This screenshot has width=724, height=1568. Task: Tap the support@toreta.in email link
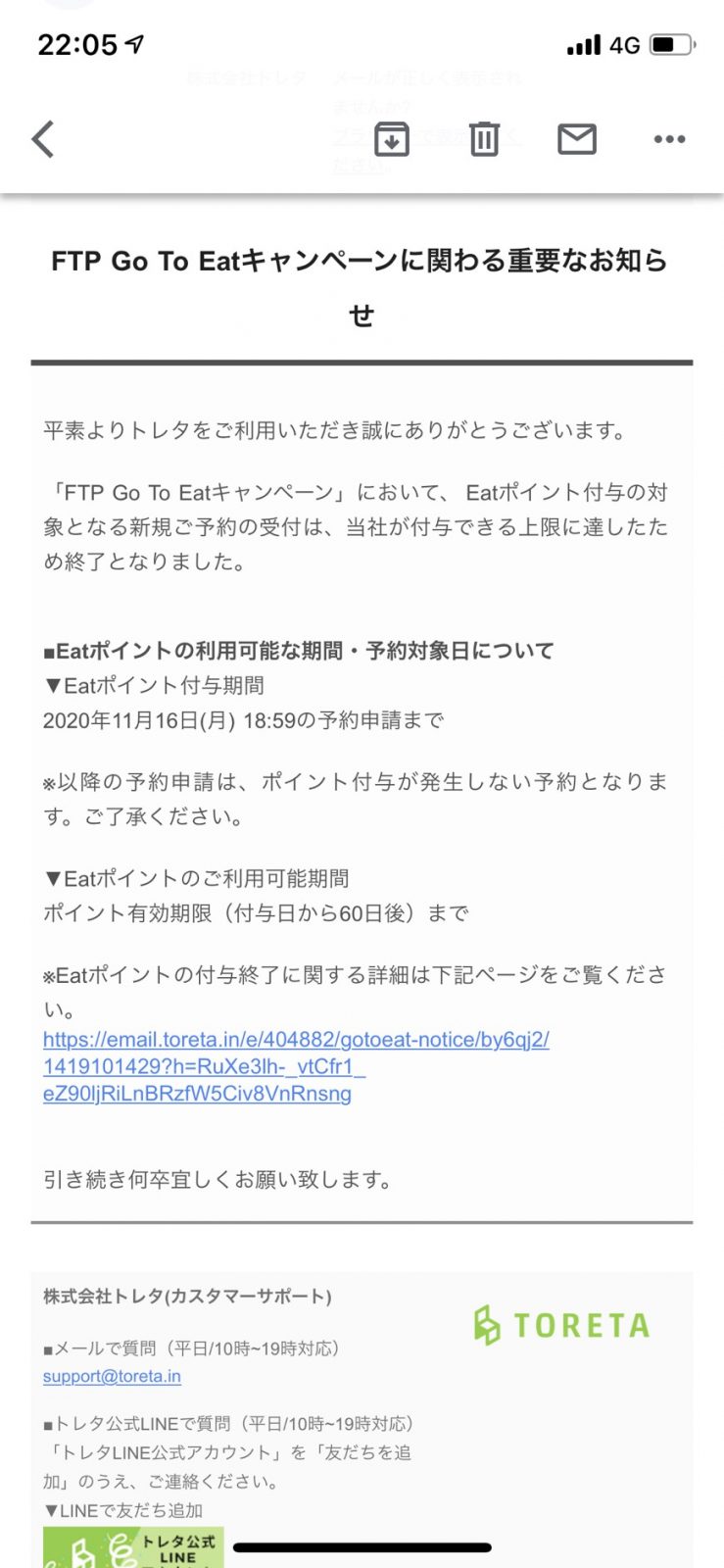[112, 1376]
